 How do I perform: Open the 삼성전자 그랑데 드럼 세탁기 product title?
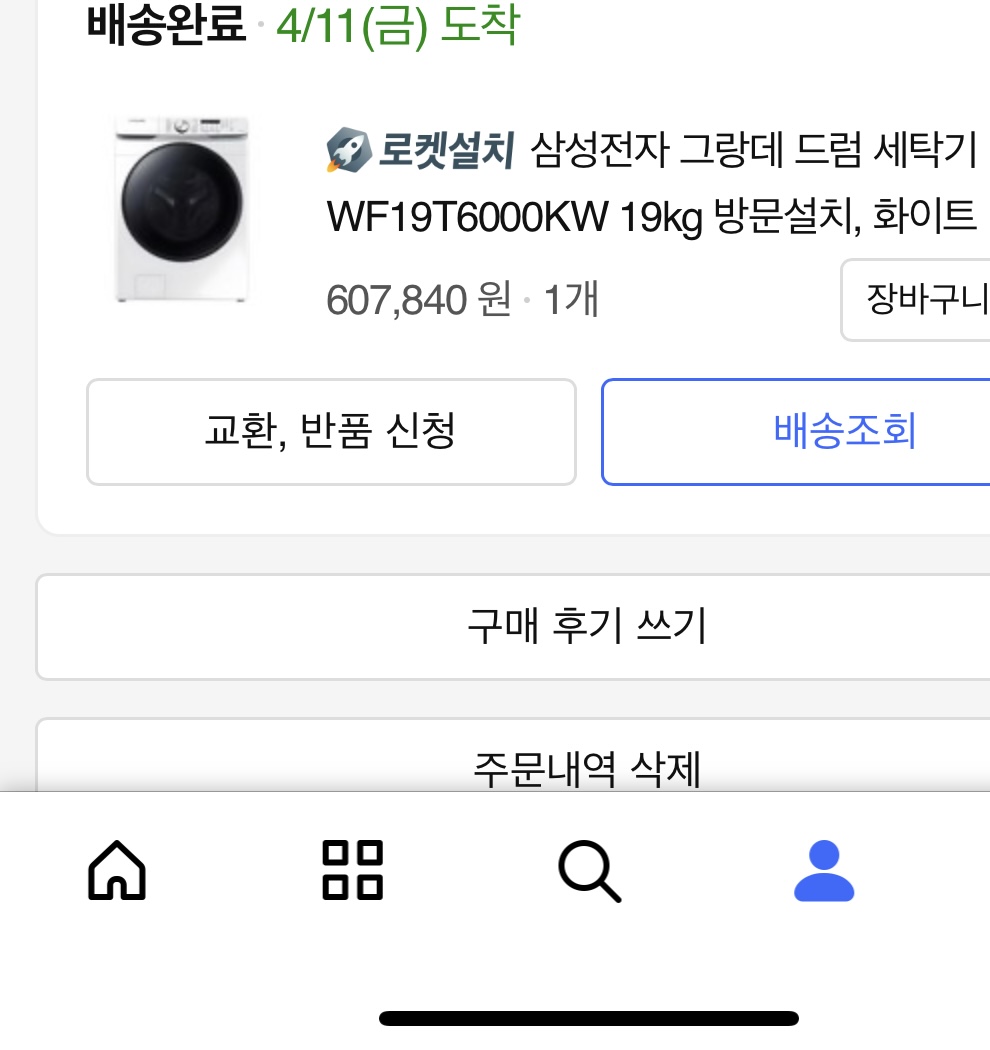coord(652,183)
